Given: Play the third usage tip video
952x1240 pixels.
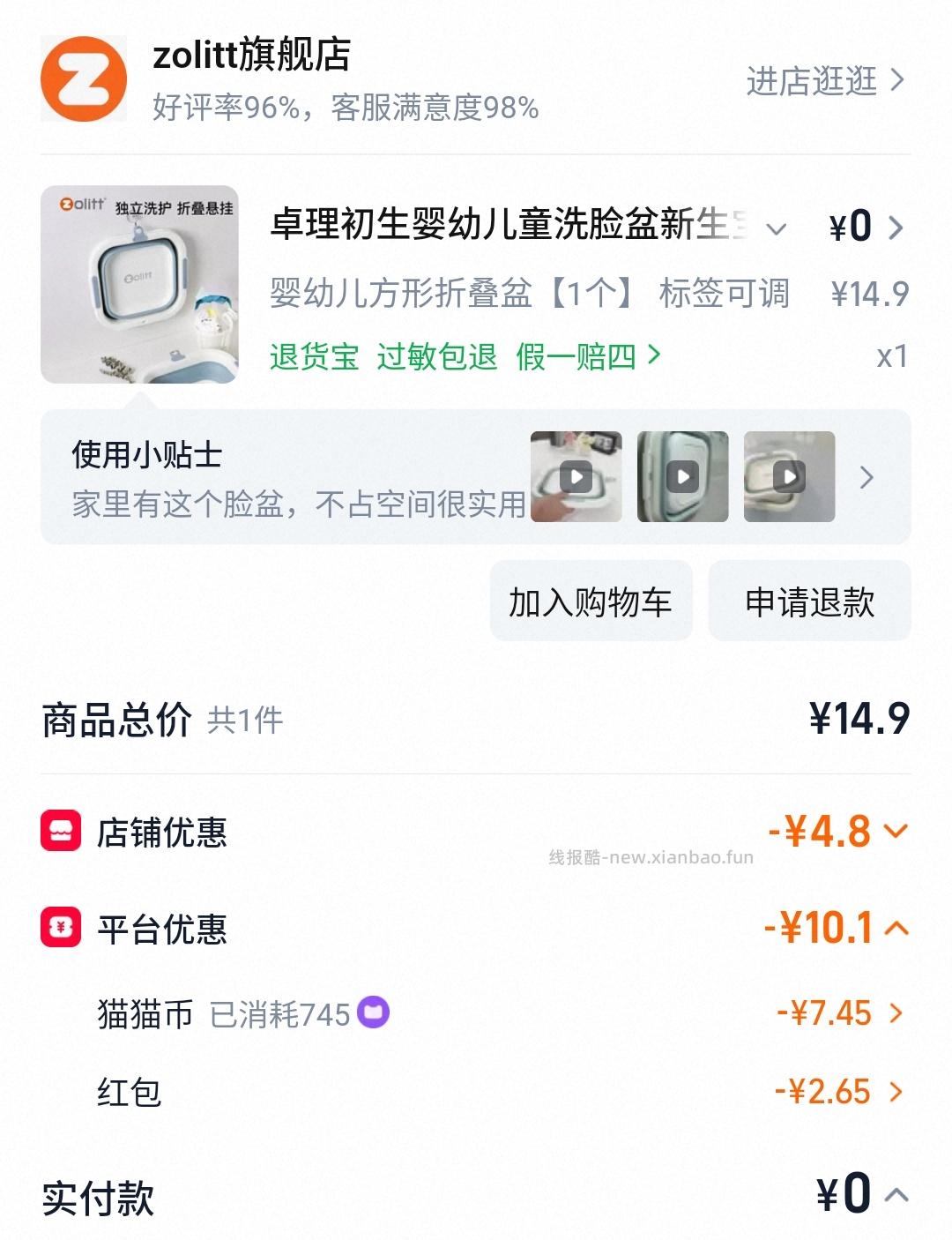Looking at the screenshot, I should (x=787, y=476).
